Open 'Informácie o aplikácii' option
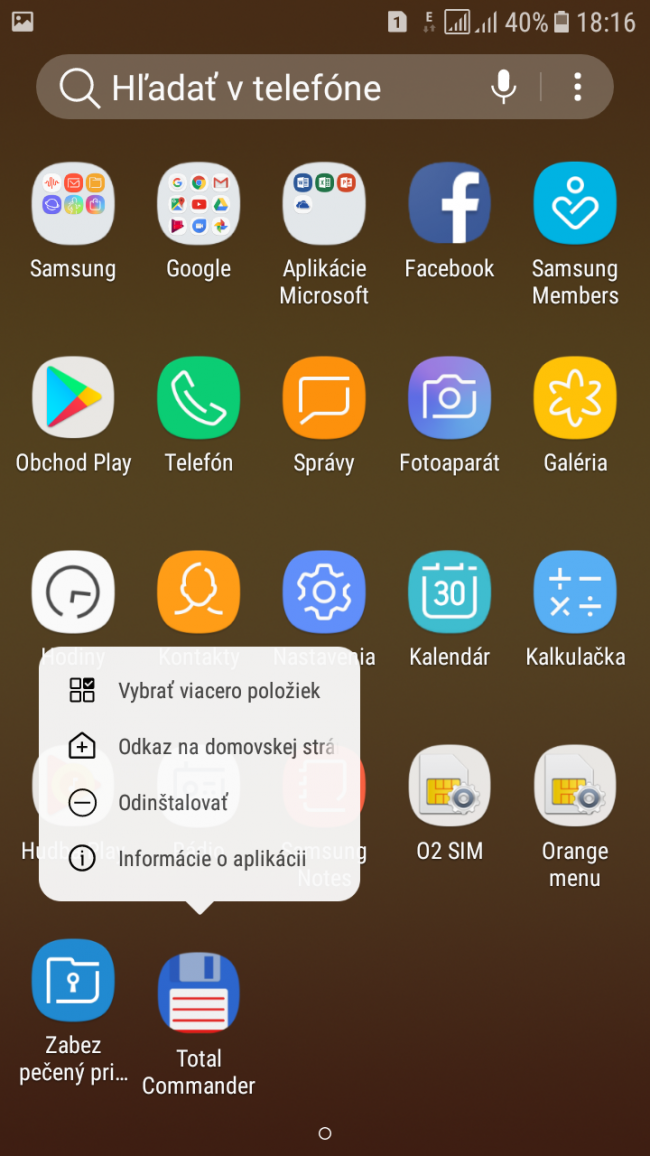Viewport: 650px width, 1156px height. pos(211,858)
